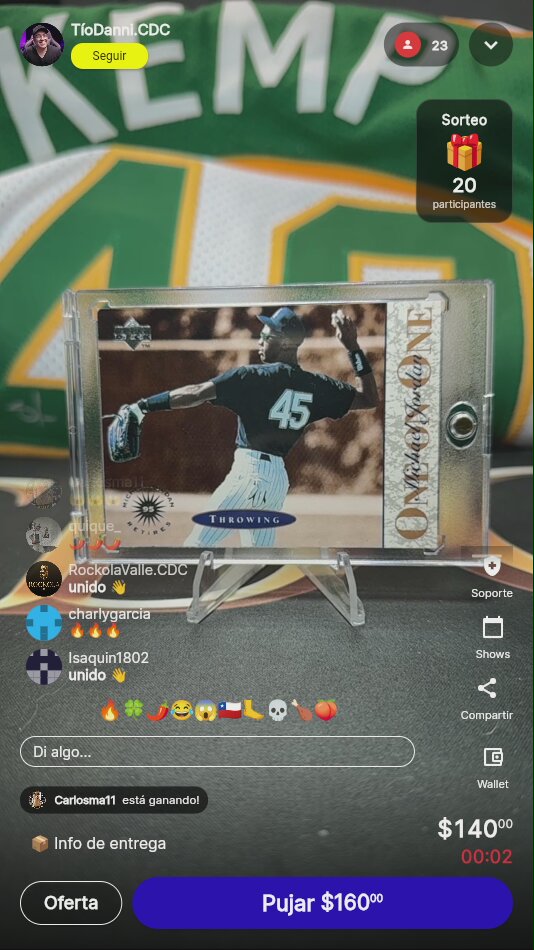
Task: Share this live stream via Compartir
Action: tap(487, 699)
